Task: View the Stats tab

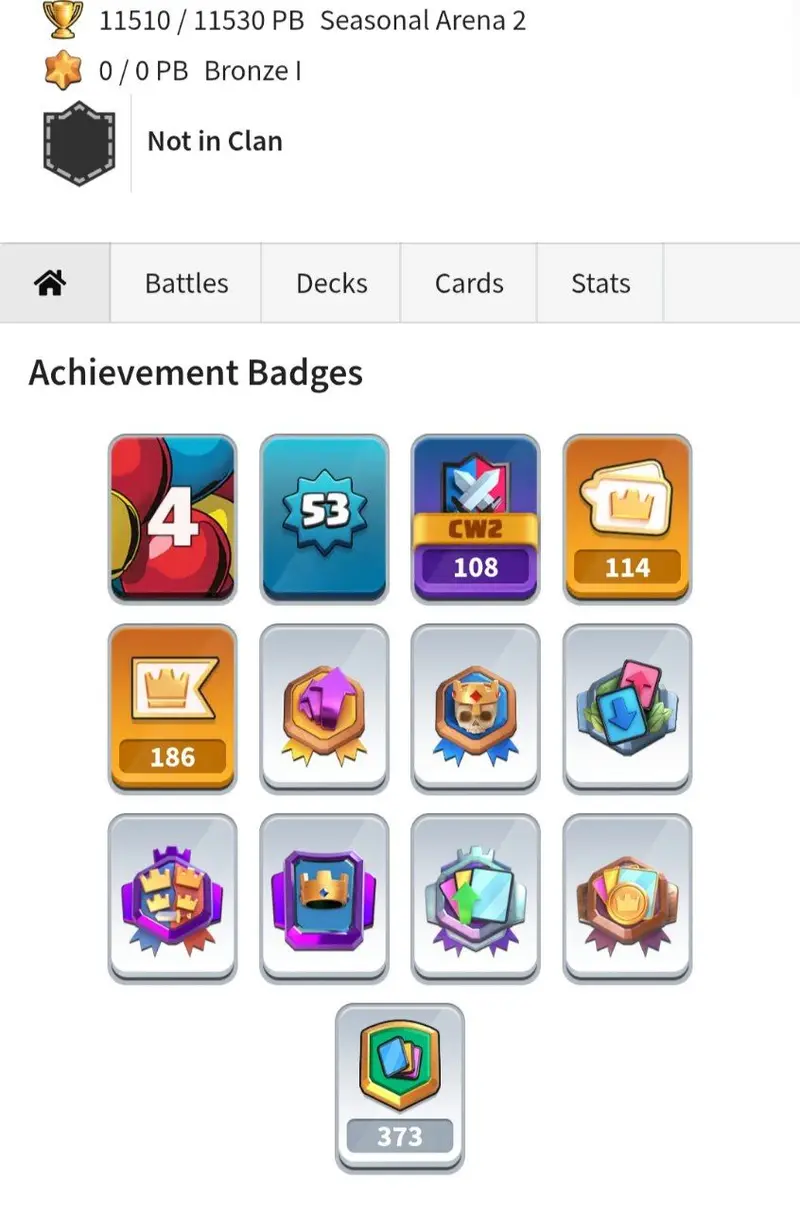Action: tap(600, 284)
